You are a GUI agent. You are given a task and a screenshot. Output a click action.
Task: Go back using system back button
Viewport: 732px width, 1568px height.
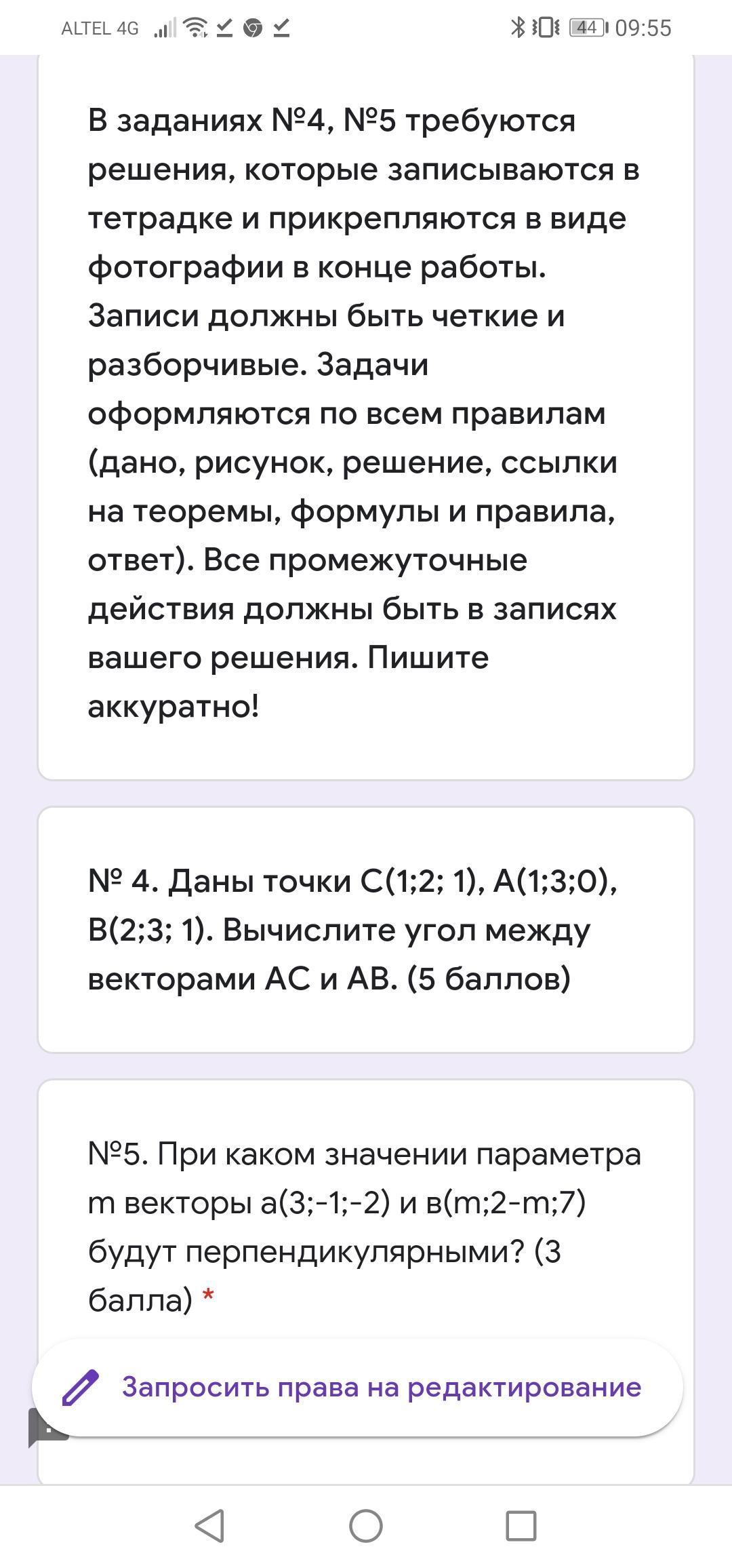pos(209,1526)
